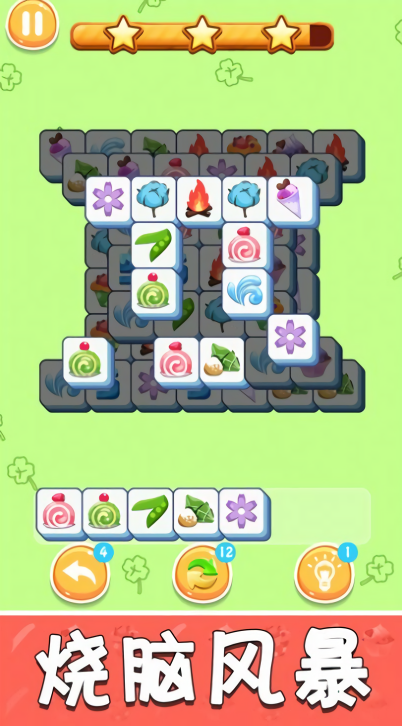Pick the campfire tile
This screenshot has height=726, width=402.
[200, 200]
